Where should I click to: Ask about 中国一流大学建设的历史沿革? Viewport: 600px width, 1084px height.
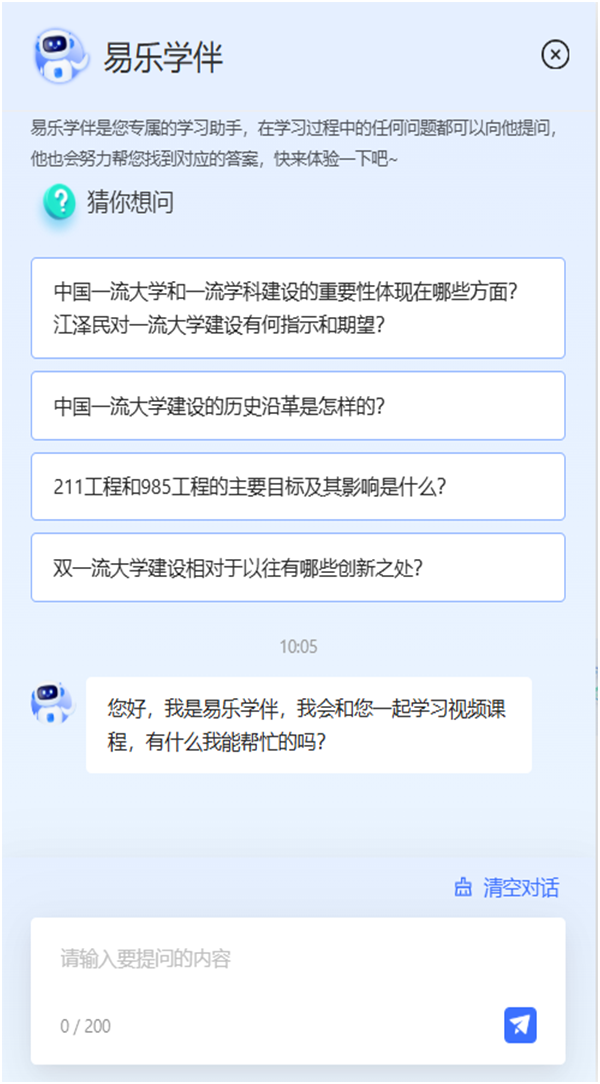tap(298, 406)
